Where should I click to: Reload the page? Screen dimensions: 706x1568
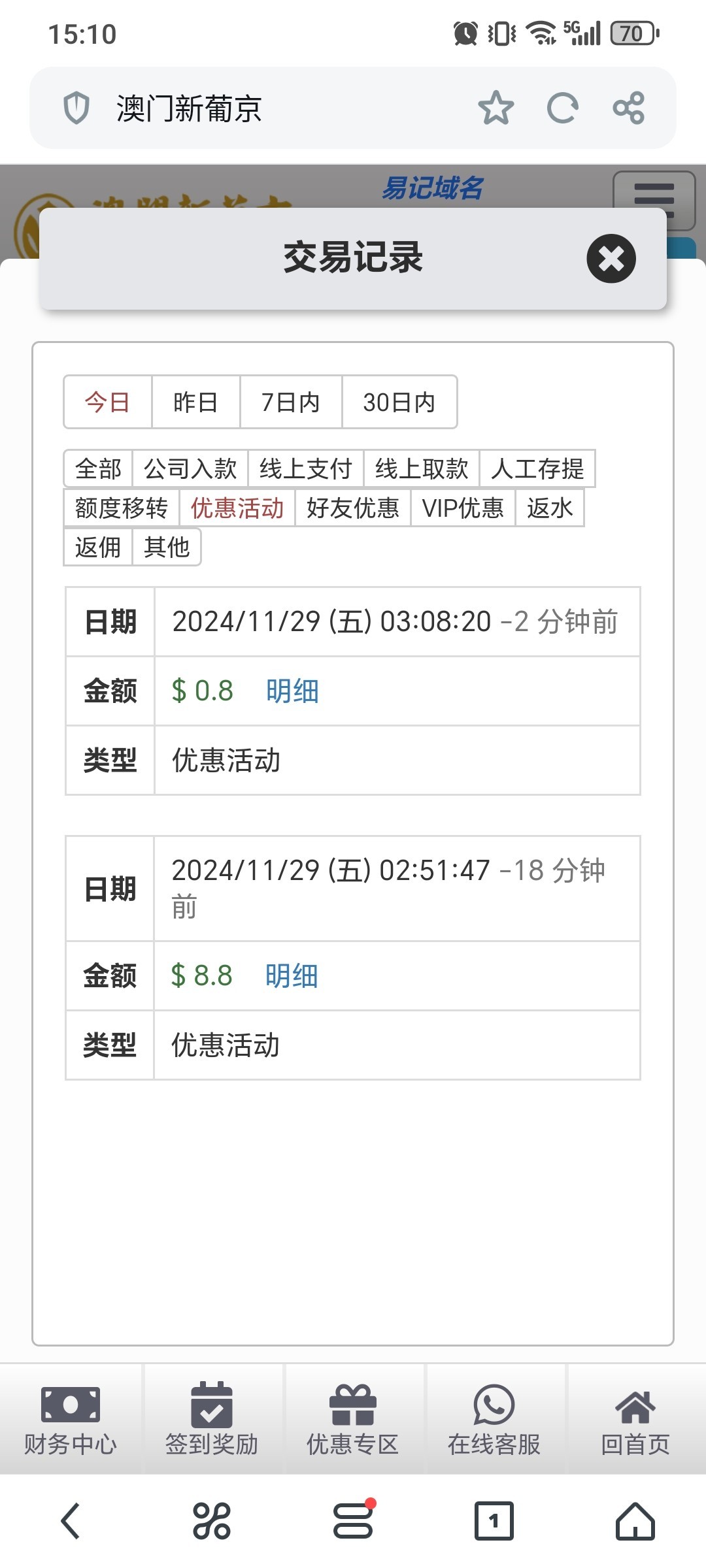pyautogui.click(x=562, y=108)
